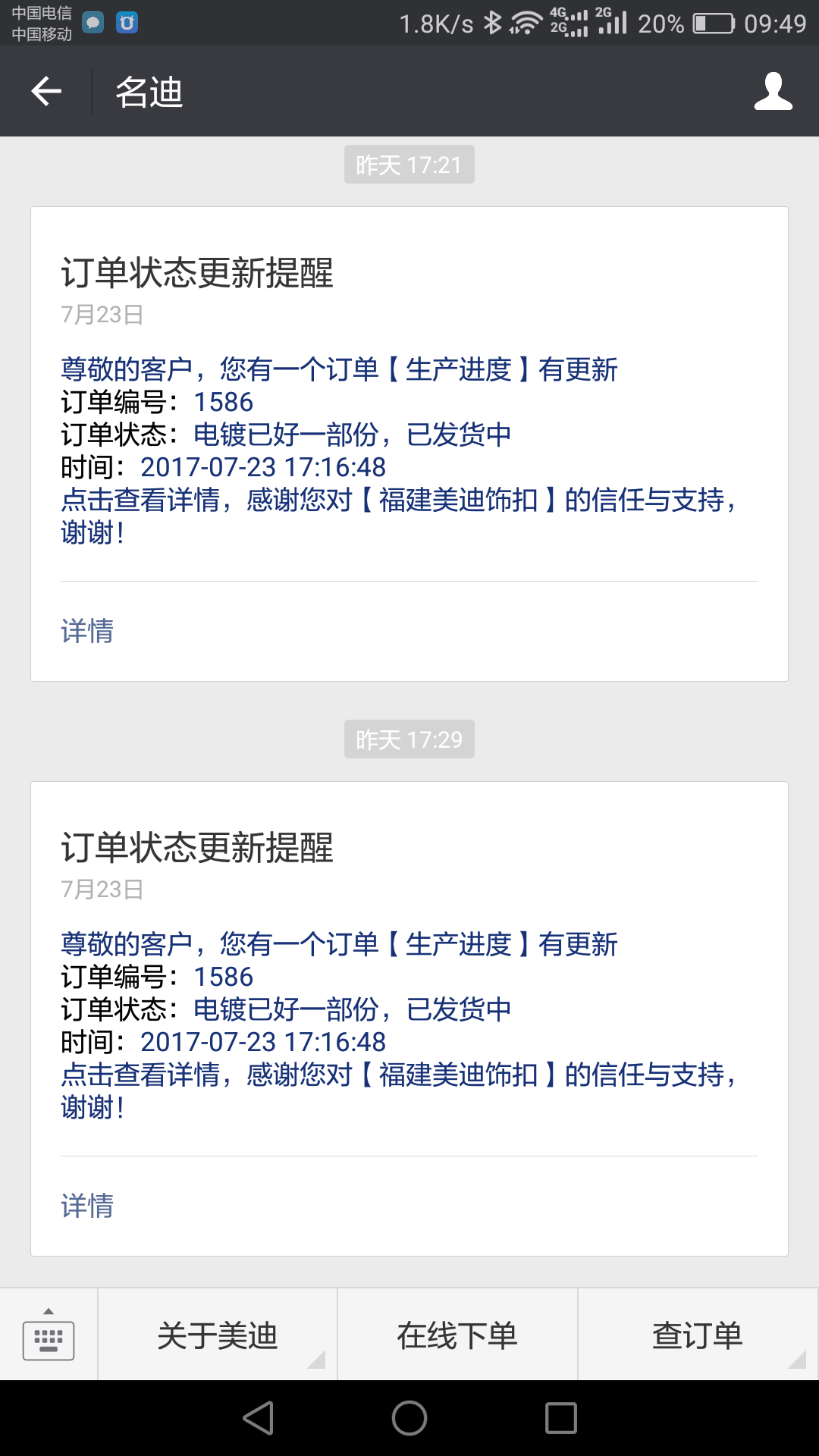Expand the 查订单 menu
The height and width of the screenshot is (1456, 819).
click(698, 1335)
